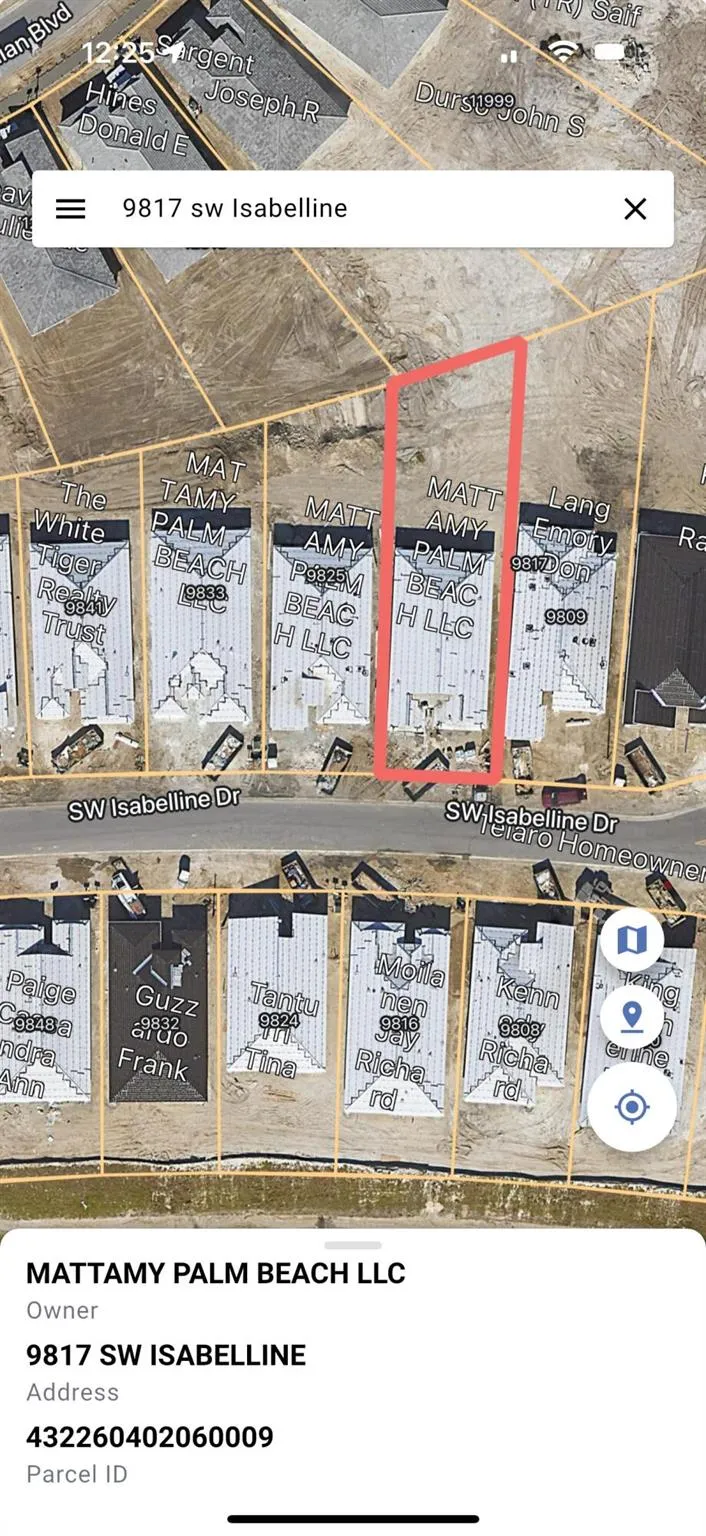Viewport: 706px width, 1536px height.
Task: Open the map layers button
Action: click(x=632, y=940)
